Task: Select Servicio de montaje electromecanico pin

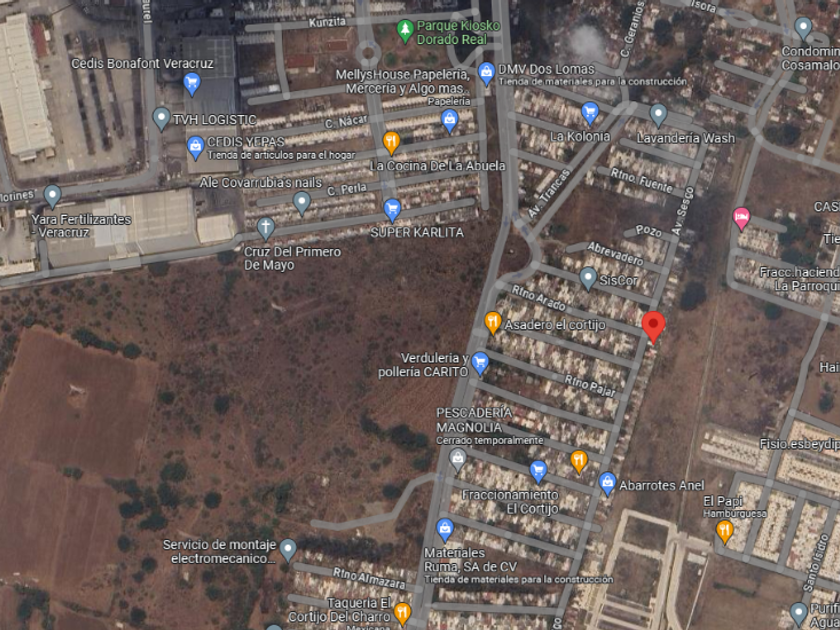Action: pyautogui.click(x=288, y=550)
